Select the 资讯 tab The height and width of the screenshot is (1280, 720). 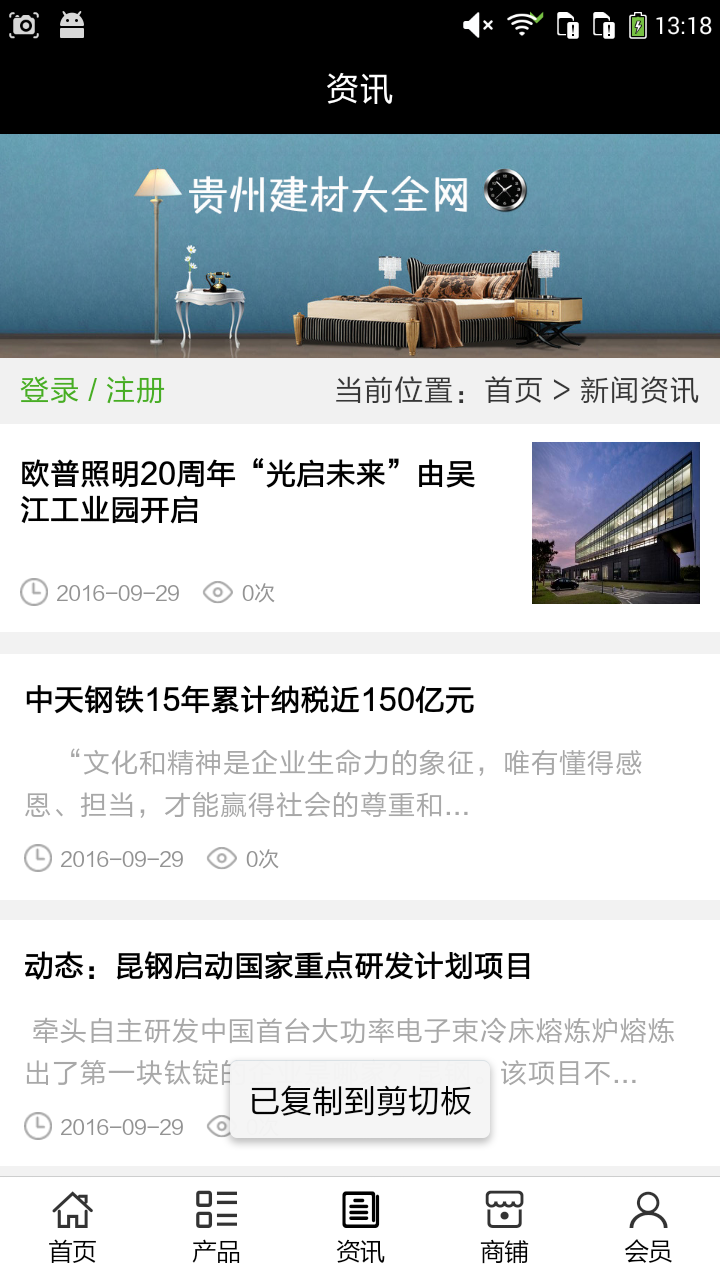[360, 1226]
